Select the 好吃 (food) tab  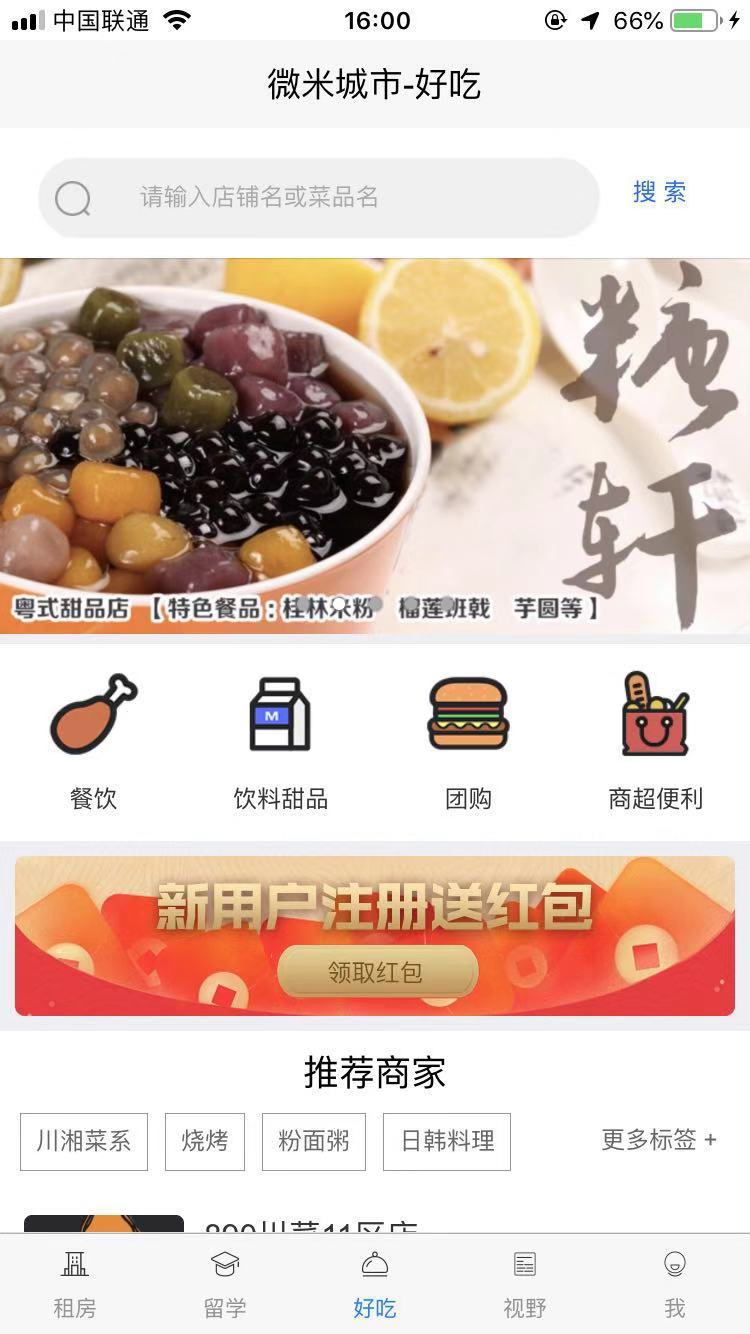pos(374,1284)
